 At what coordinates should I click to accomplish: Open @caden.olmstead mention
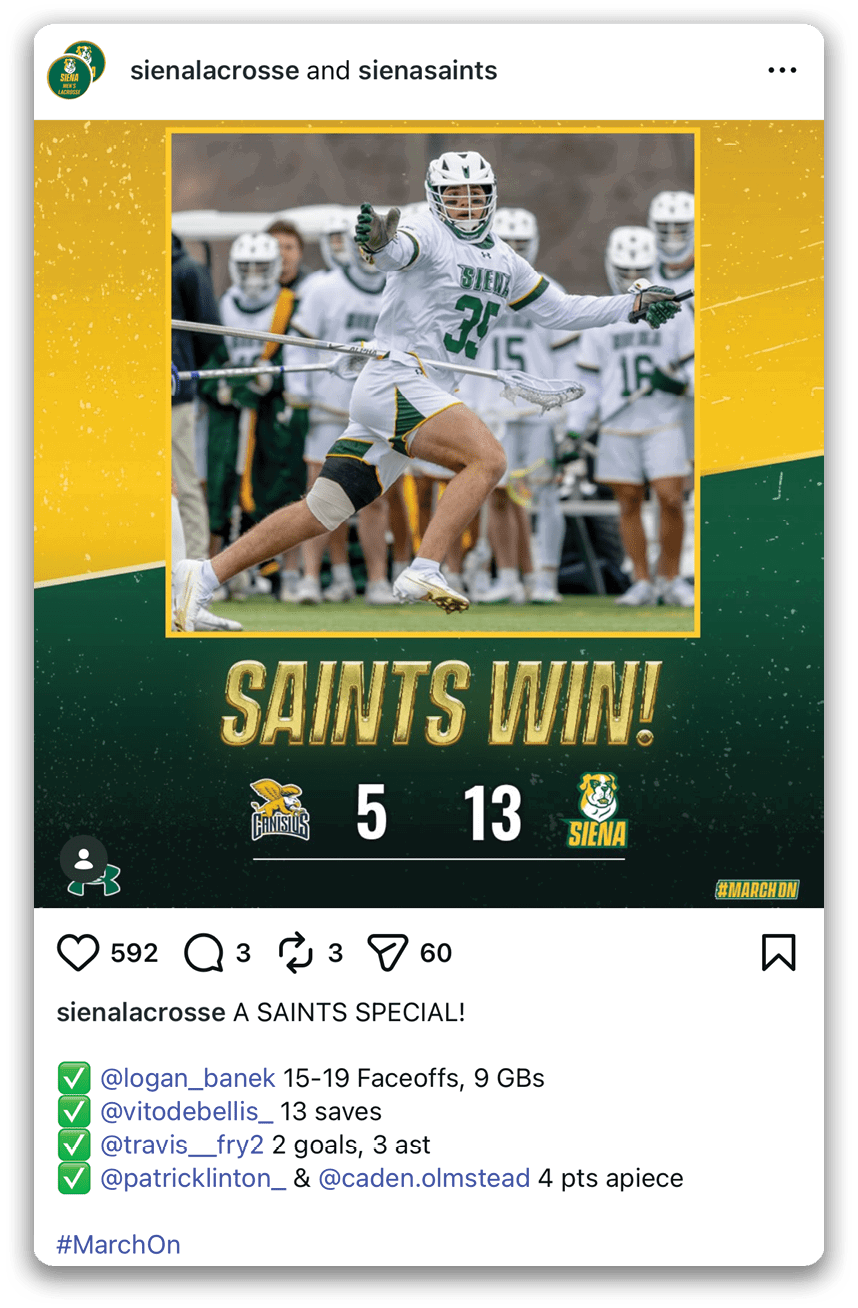[424, 1178]
